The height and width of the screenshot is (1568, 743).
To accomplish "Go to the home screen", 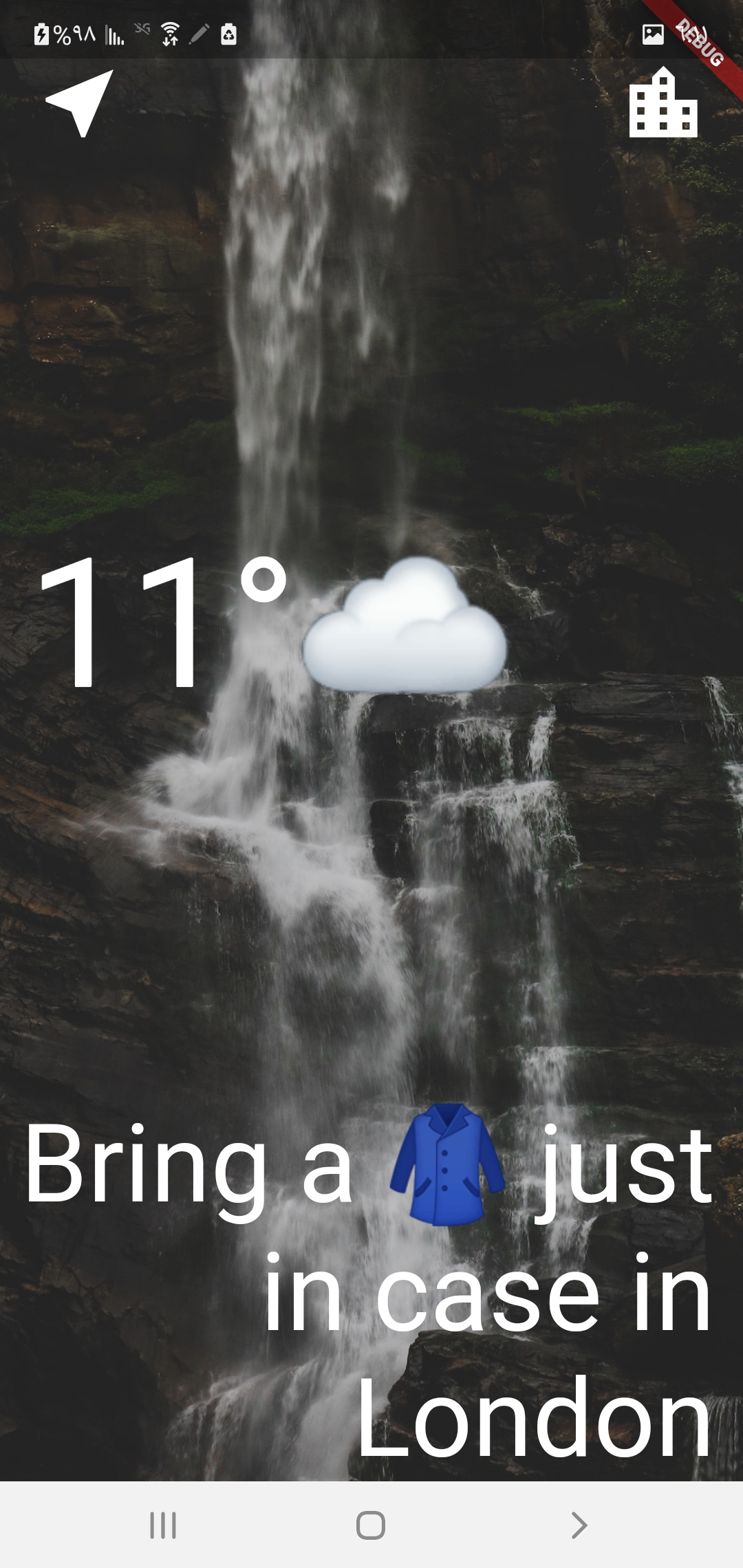I will click(371, 1525).
